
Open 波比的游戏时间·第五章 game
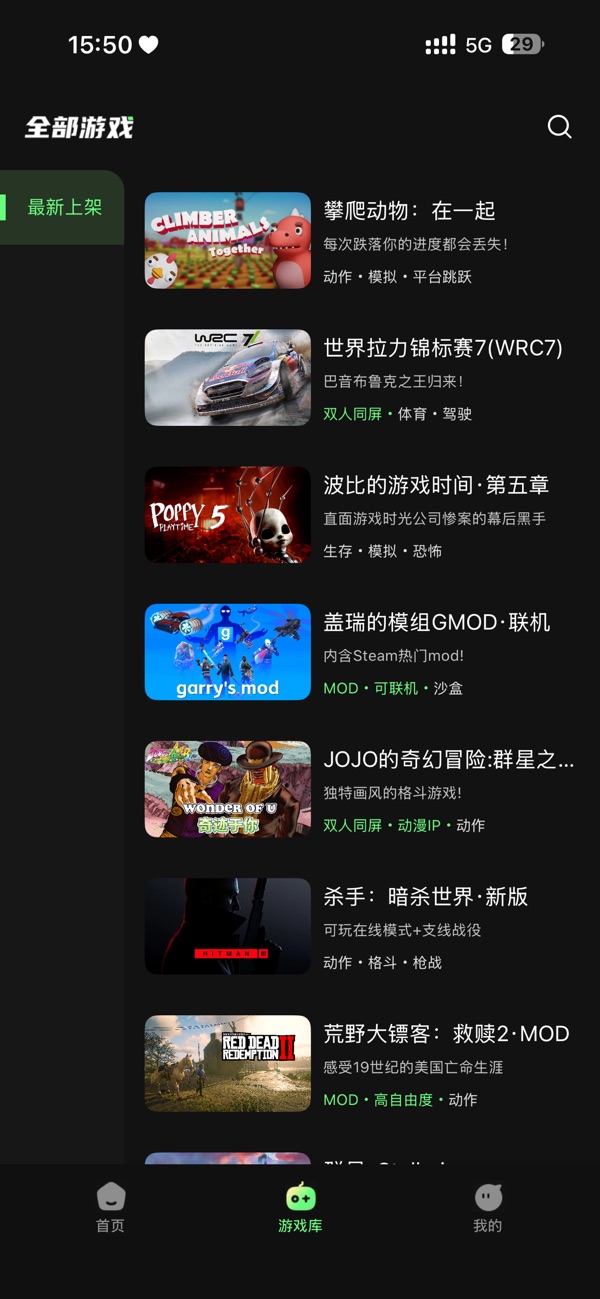[x=360, y=514]
